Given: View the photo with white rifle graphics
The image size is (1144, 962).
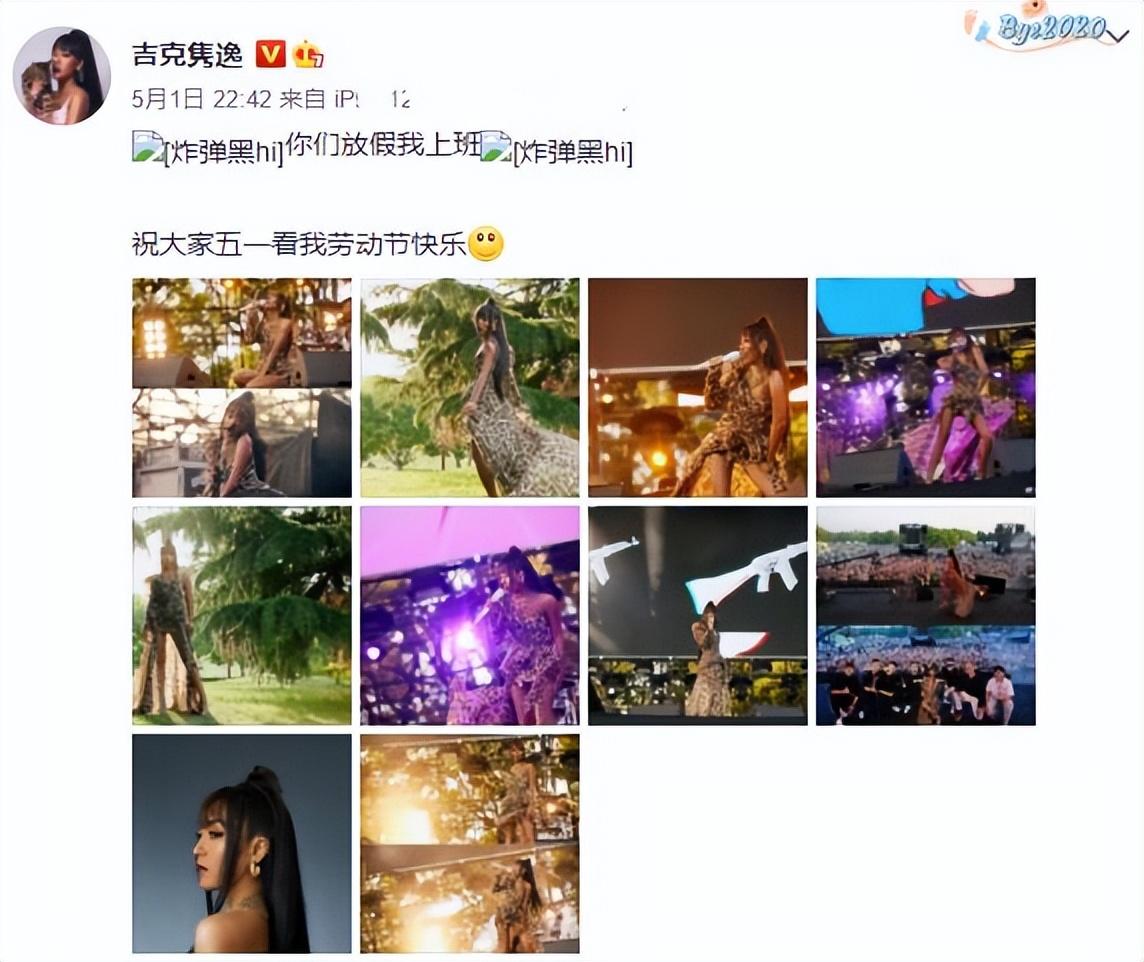Looking at the screenshot, I should pyautogui.click(x=697, y=615).
